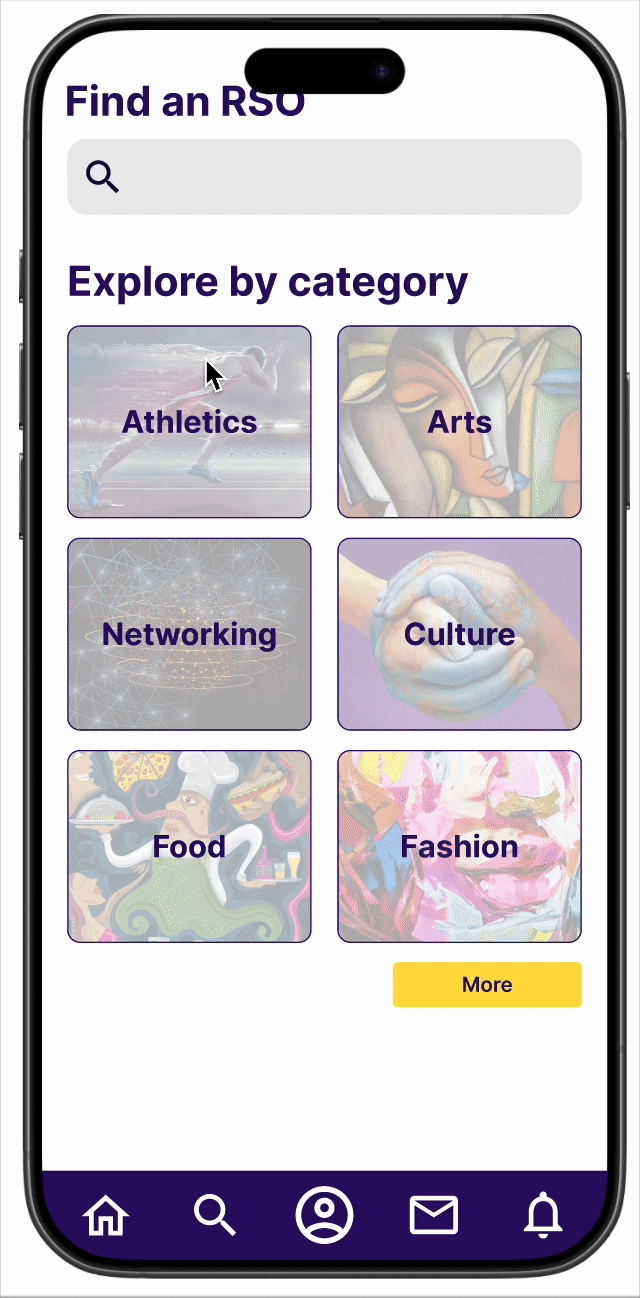Image resolution: width=640 pixels, height=1298 pixels.
Task: Tap the Find an RSO search field
Action: 324,177
